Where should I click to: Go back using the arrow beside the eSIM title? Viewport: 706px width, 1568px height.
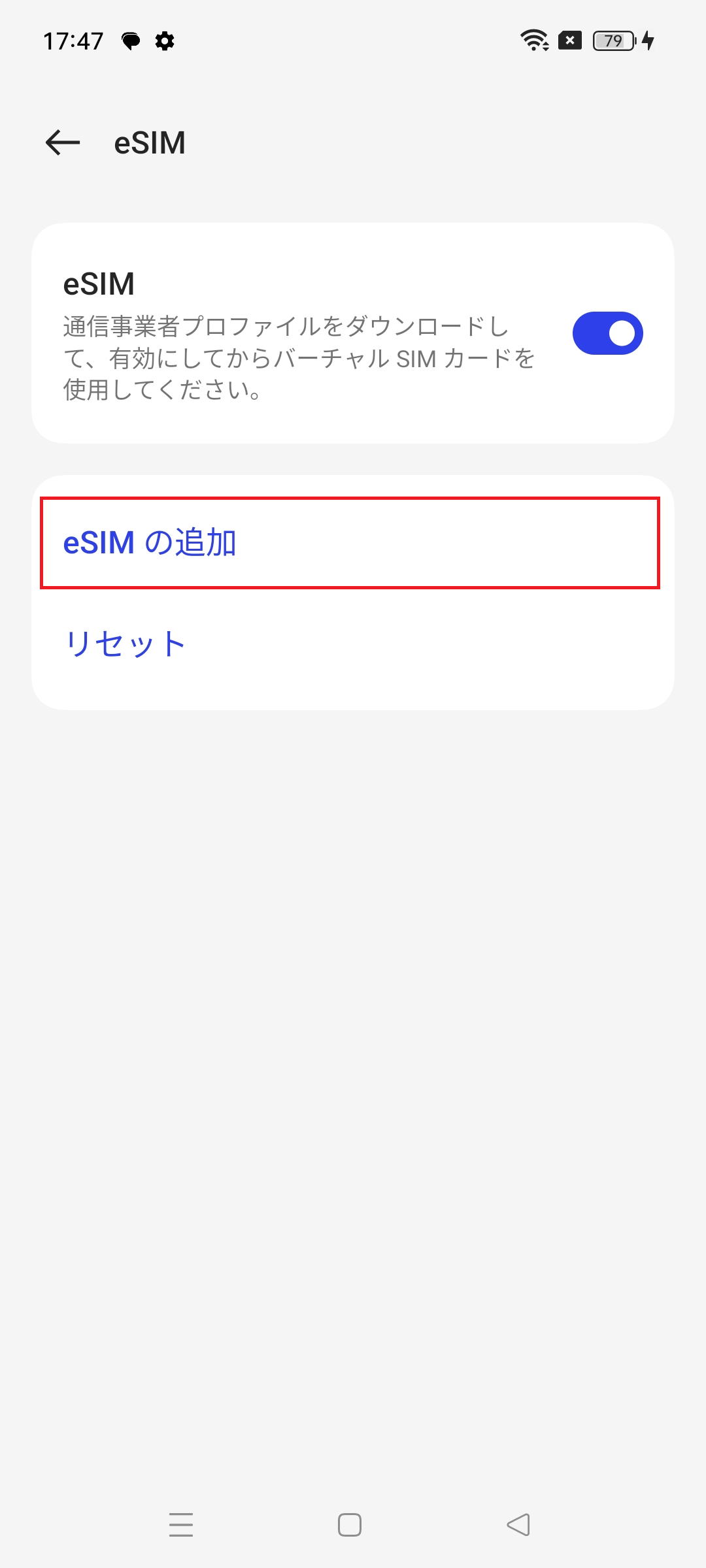(63, 142)
